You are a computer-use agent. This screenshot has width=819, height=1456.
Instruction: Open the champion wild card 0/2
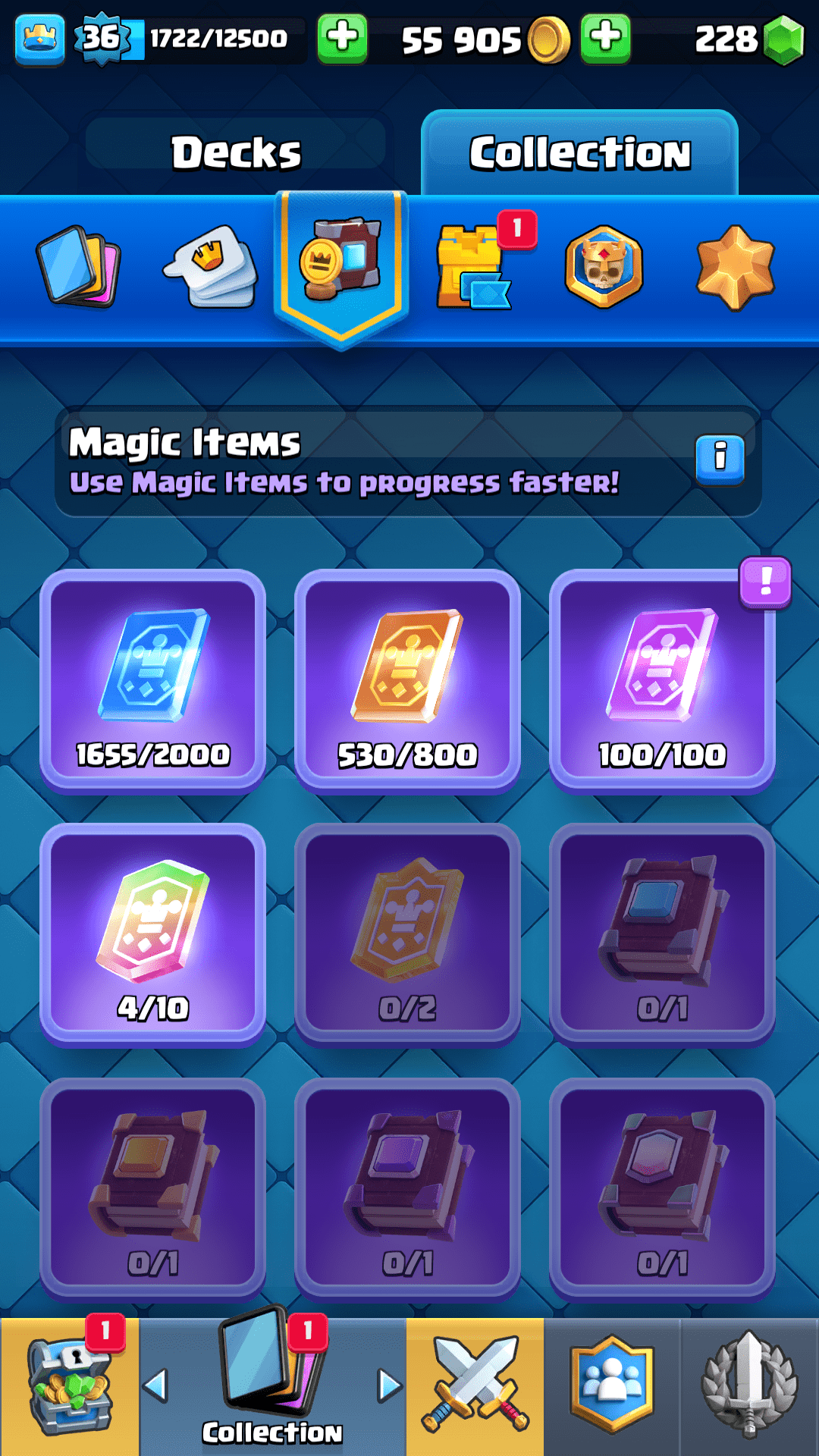[407, 934]
